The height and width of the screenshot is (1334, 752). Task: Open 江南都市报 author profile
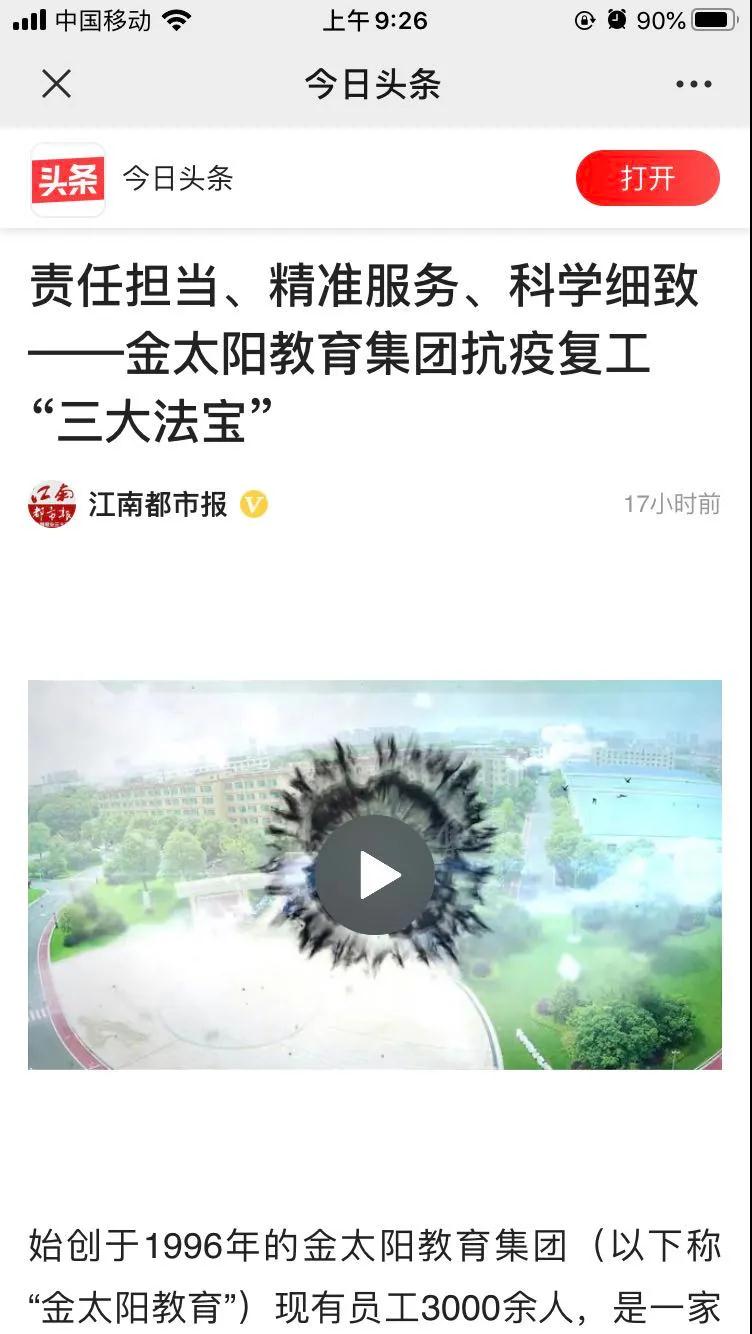(x=157, y=504)
